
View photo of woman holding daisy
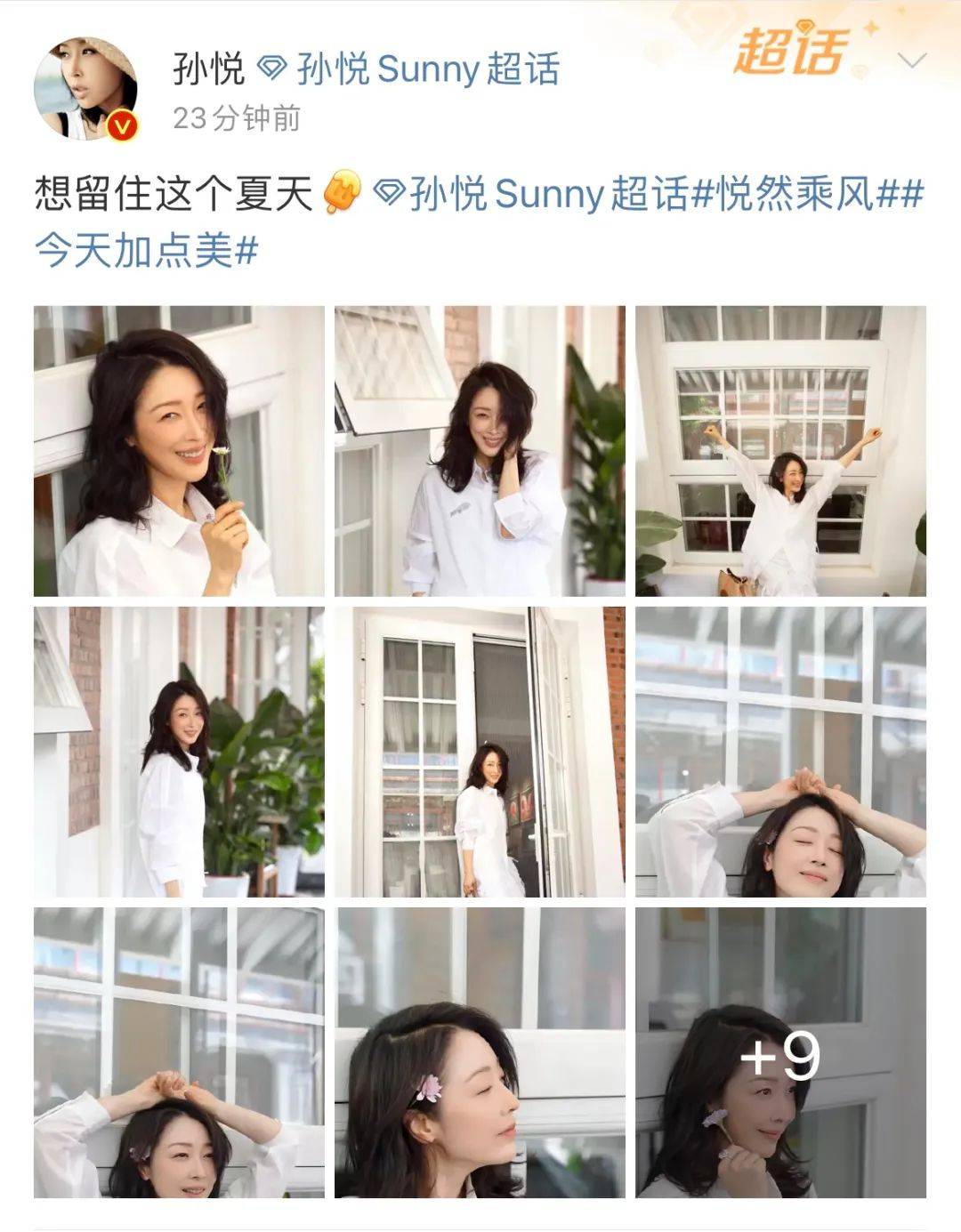(179, 451)
